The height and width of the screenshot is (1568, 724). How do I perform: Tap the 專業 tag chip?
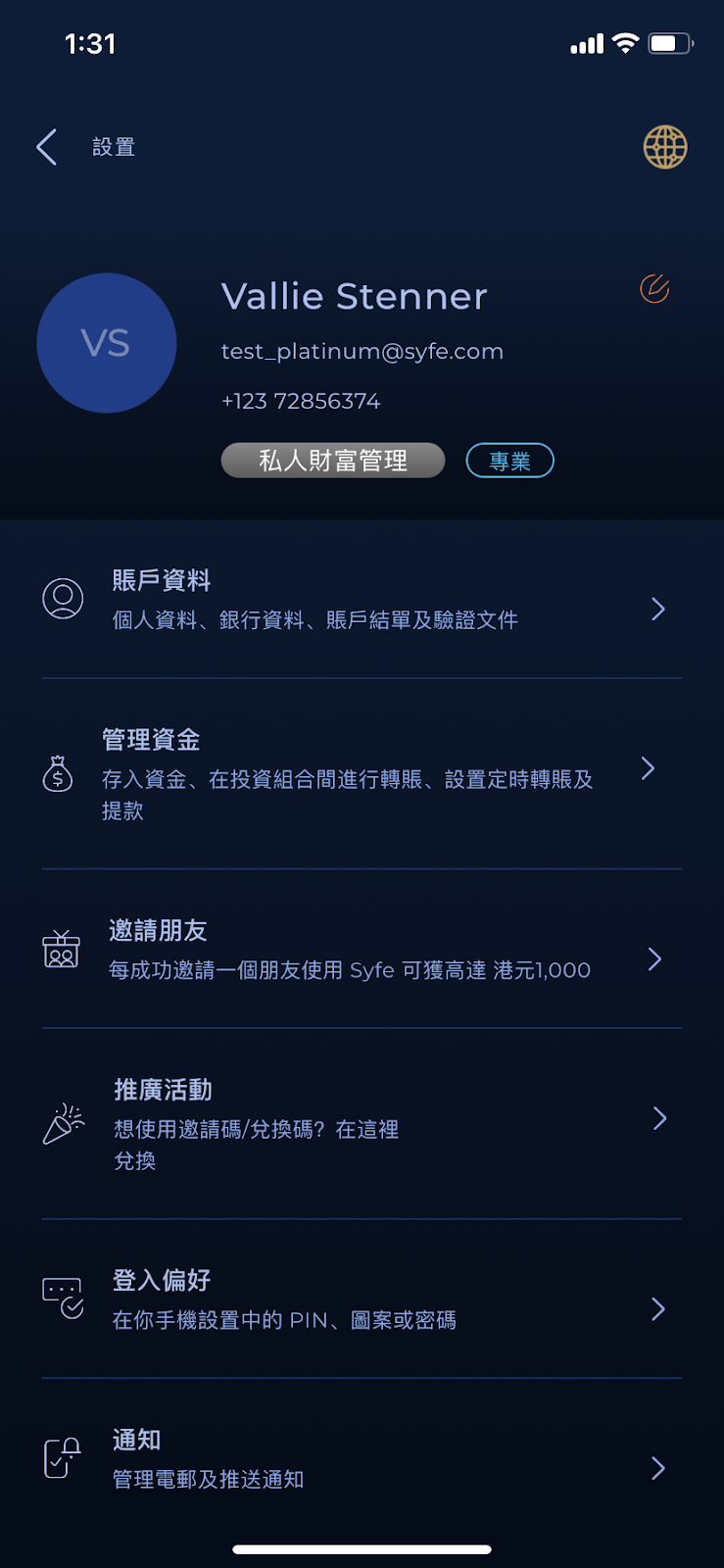coord(509,461)
